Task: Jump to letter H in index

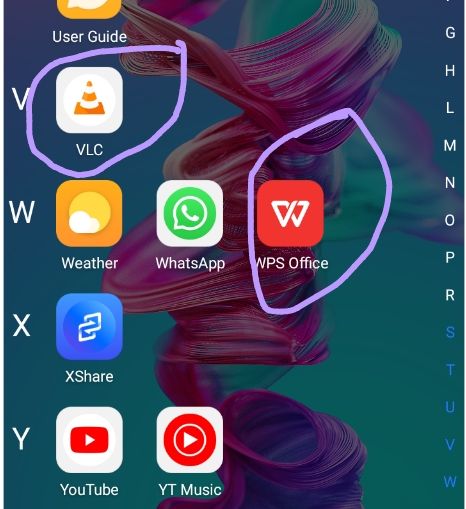Action: 450,70
